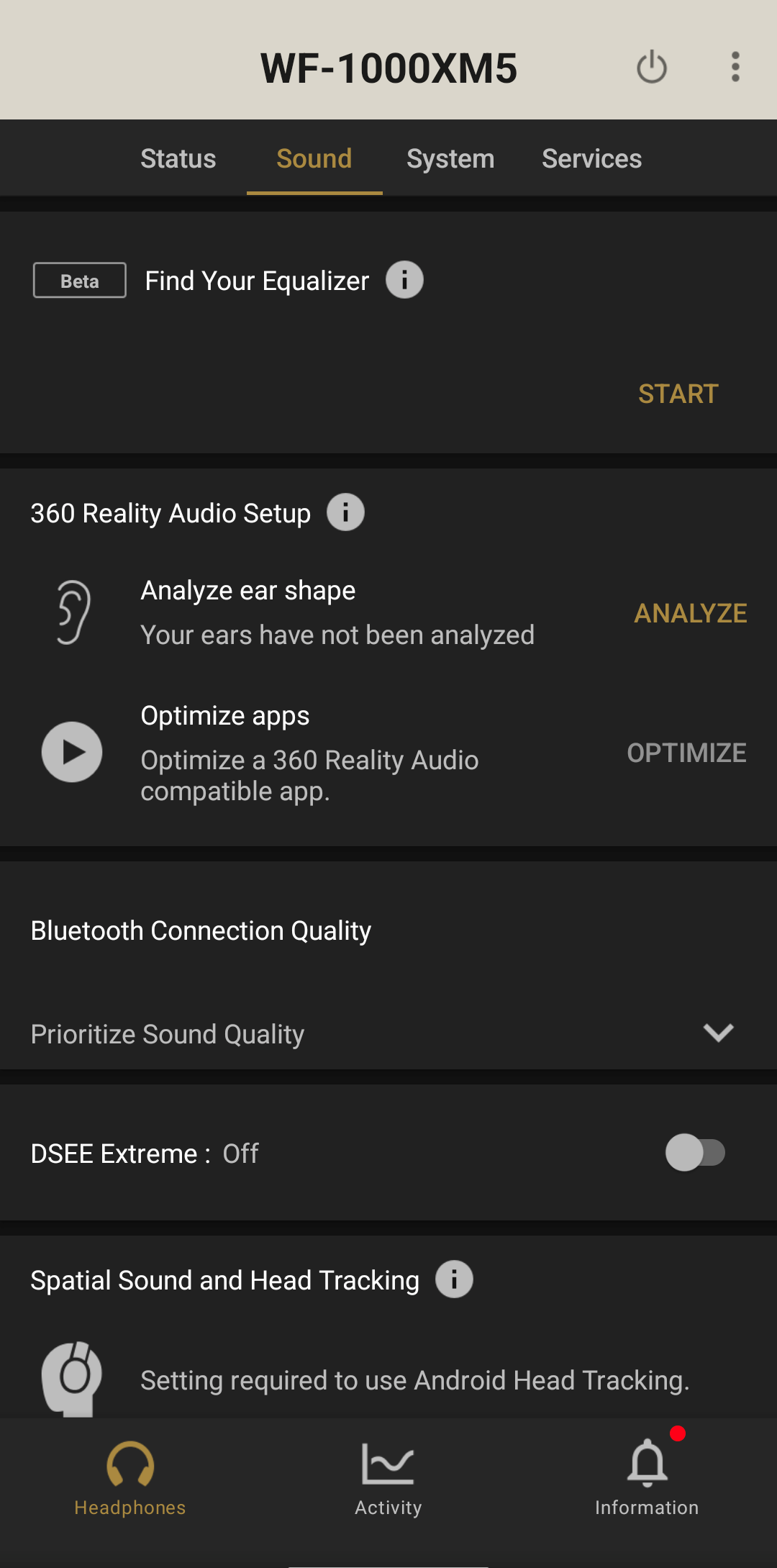
Task: Open Android Head Tracking setting row
Action: point(388,1379)
